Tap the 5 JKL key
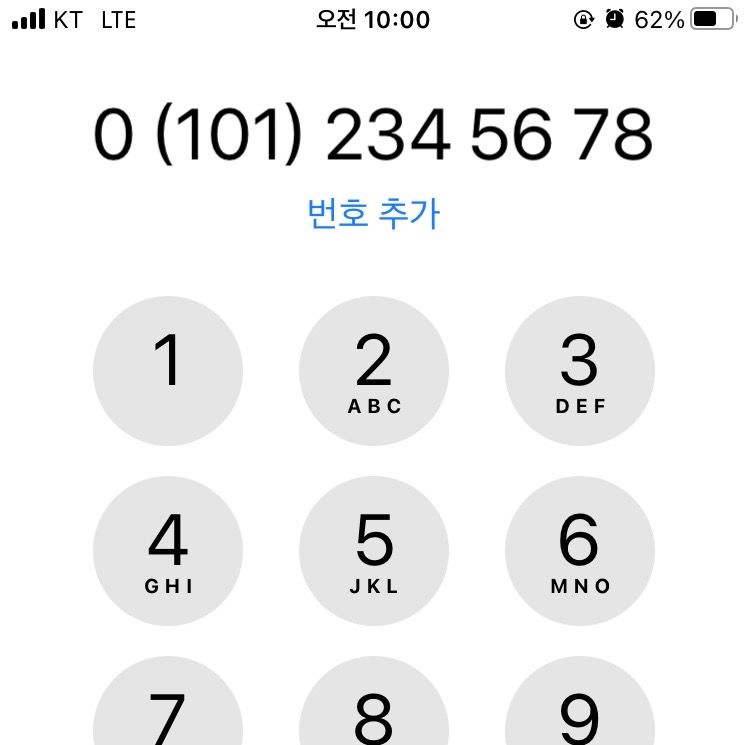The height and width of the screenshot is (745, 749). [x=374, y=551]
